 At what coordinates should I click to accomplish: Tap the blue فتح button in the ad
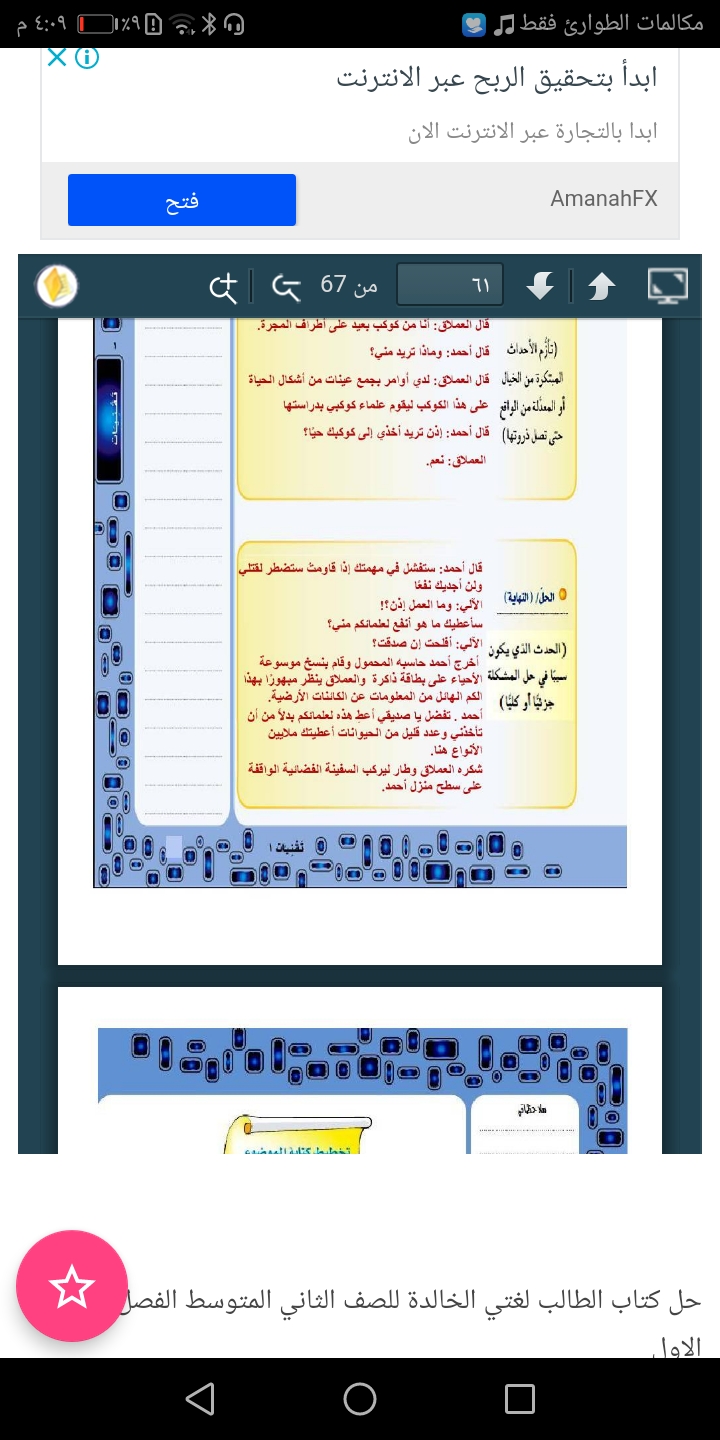point(182,200)
